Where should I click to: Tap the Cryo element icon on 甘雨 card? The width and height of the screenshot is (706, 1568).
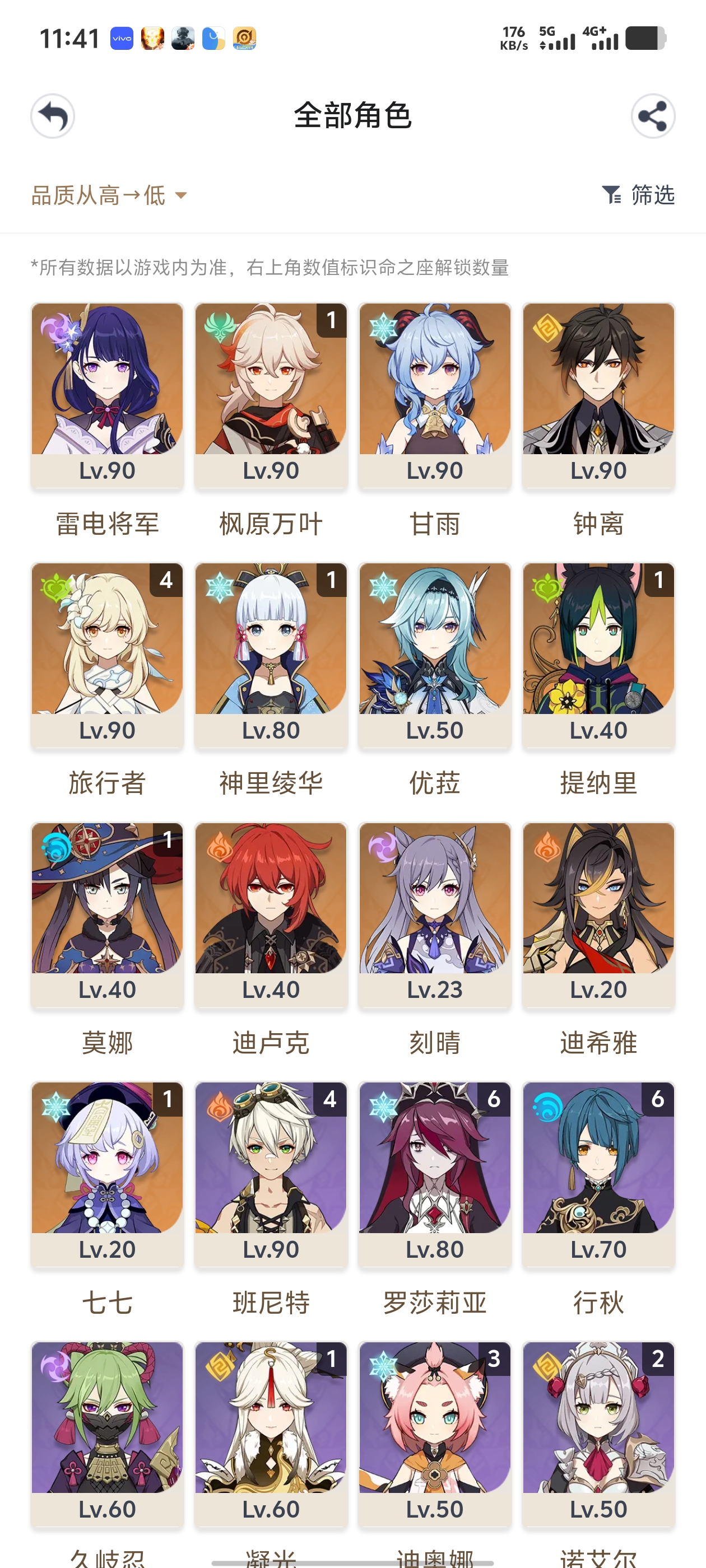click(384, 328)
